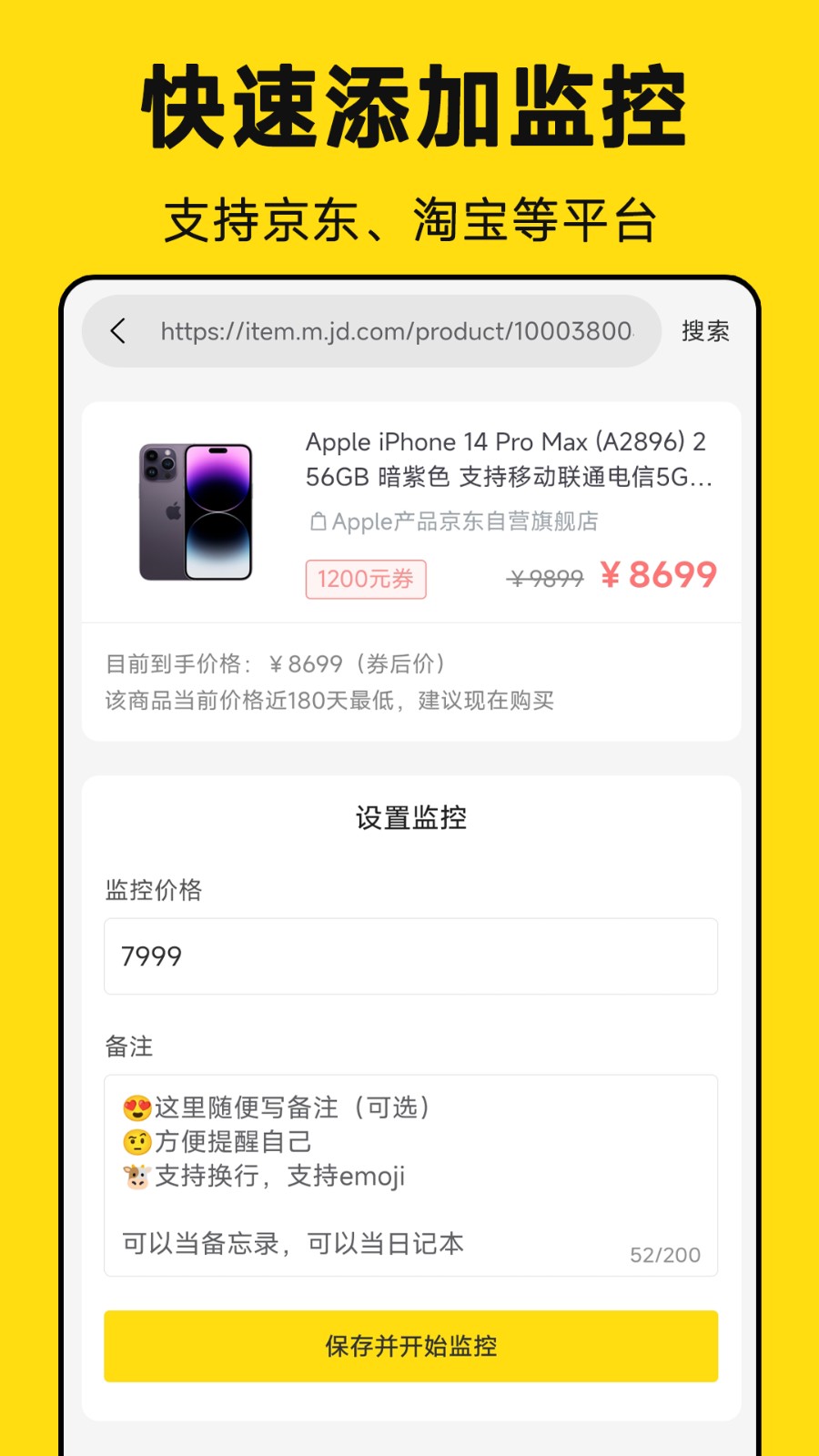Click the back arrow in the address bar

coord(118,331)
